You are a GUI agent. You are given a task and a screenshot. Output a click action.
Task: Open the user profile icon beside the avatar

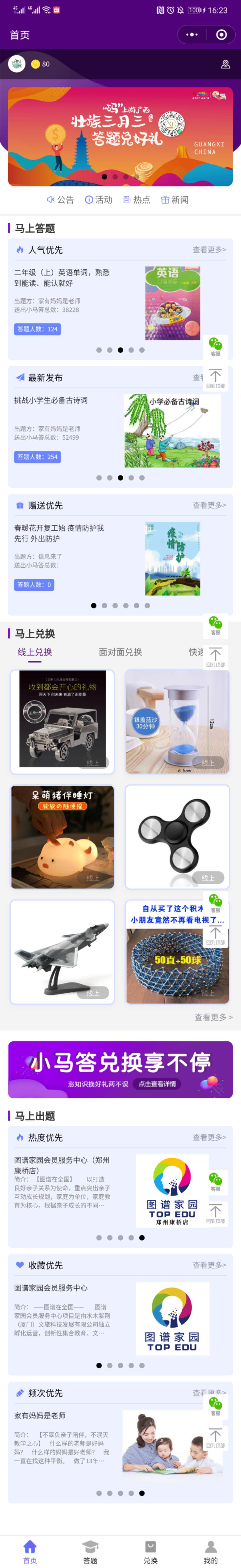(225, 64)
